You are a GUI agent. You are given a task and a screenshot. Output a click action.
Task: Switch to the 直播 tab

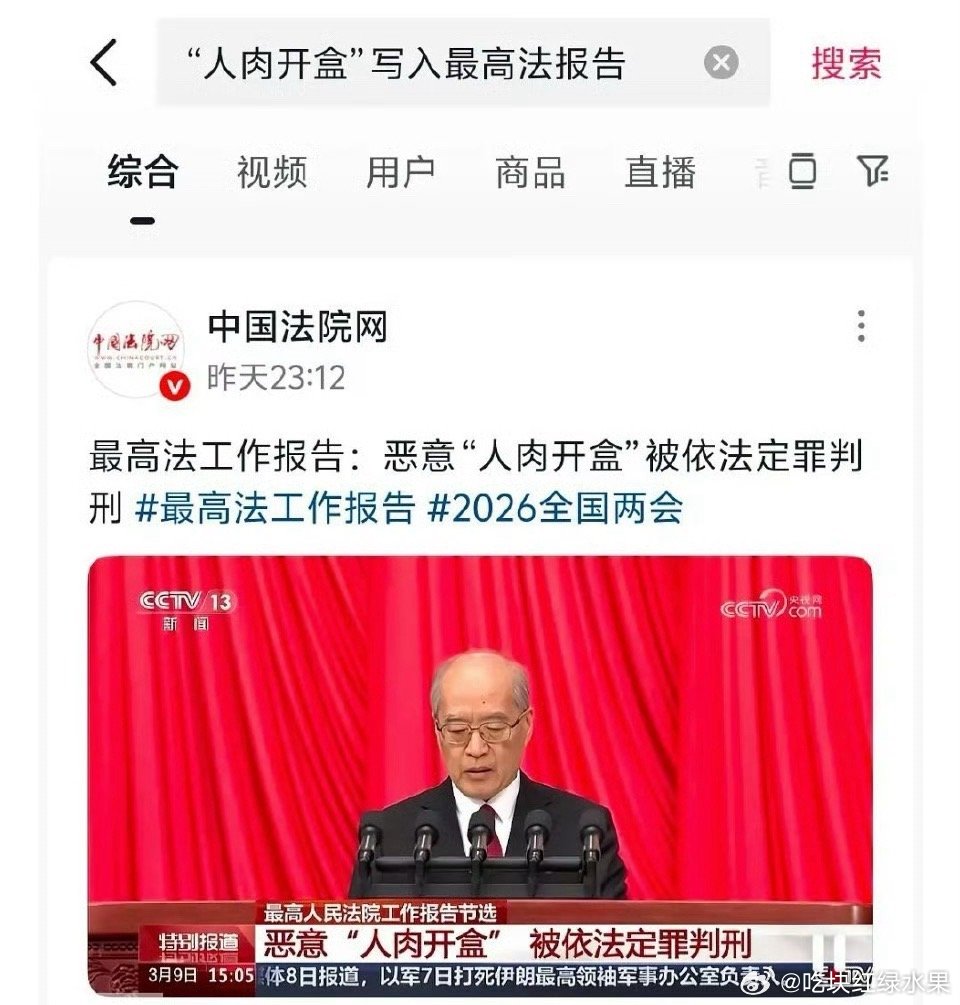[658, 173]
